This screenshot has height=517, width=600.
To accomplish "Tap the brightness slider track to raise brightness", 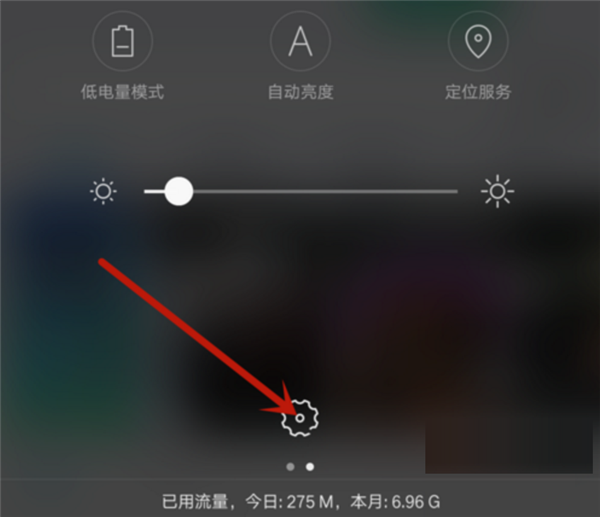I will click(380, 191).
